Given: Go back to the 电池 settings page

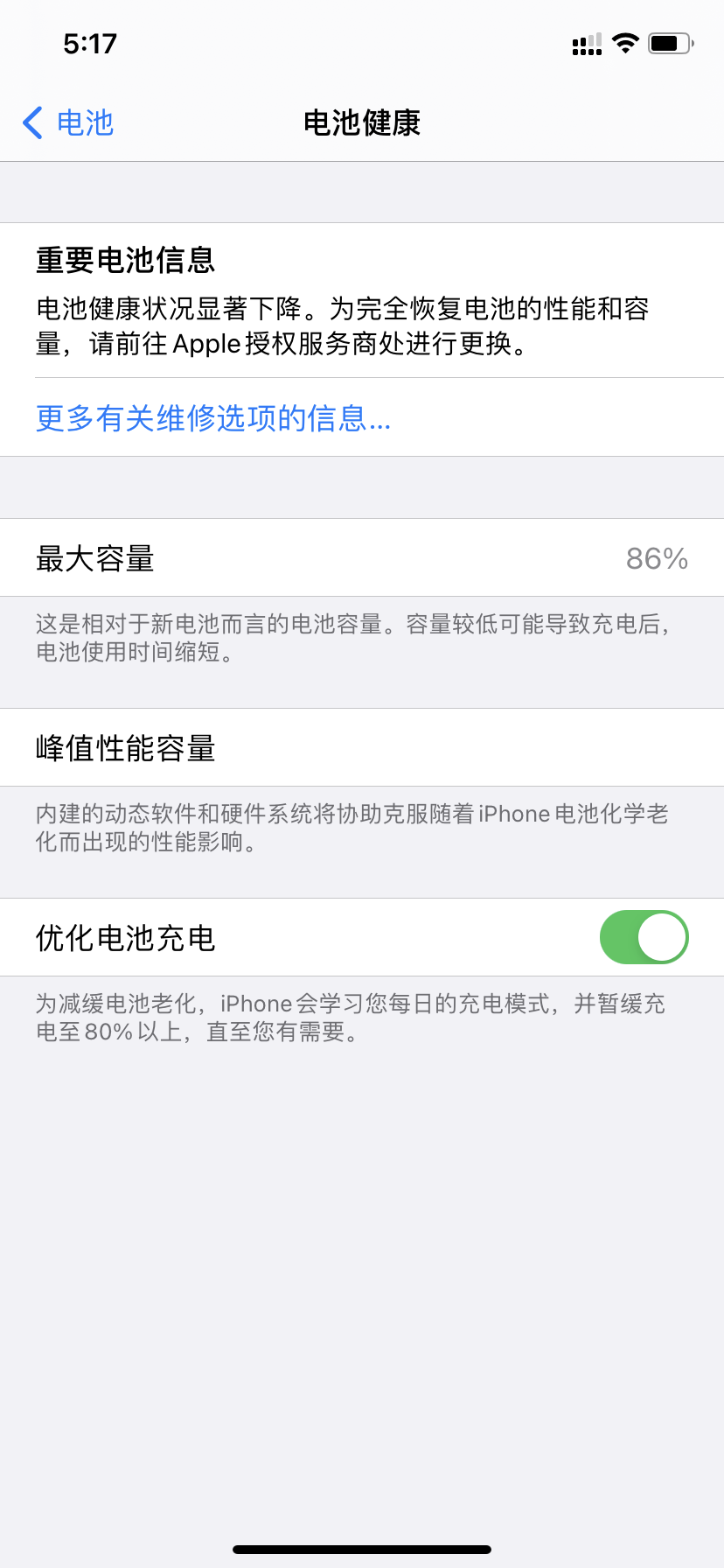Looking at the screenshot, I should coord(68,123).
